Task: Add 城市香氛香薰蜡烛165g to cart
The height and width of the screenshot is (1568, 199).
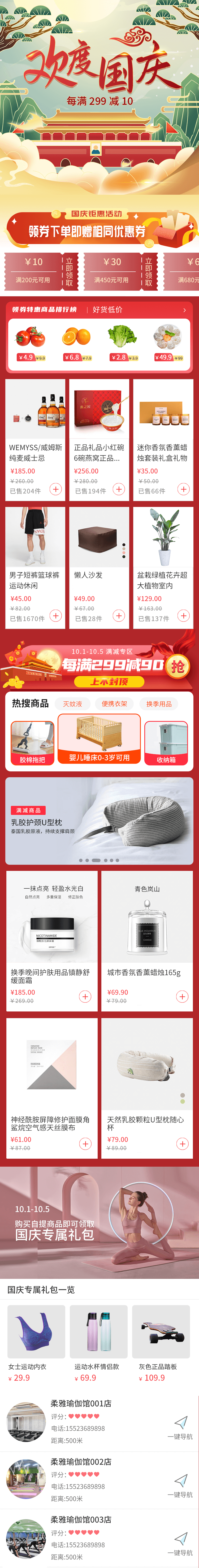Action: [x=182, y=996]
